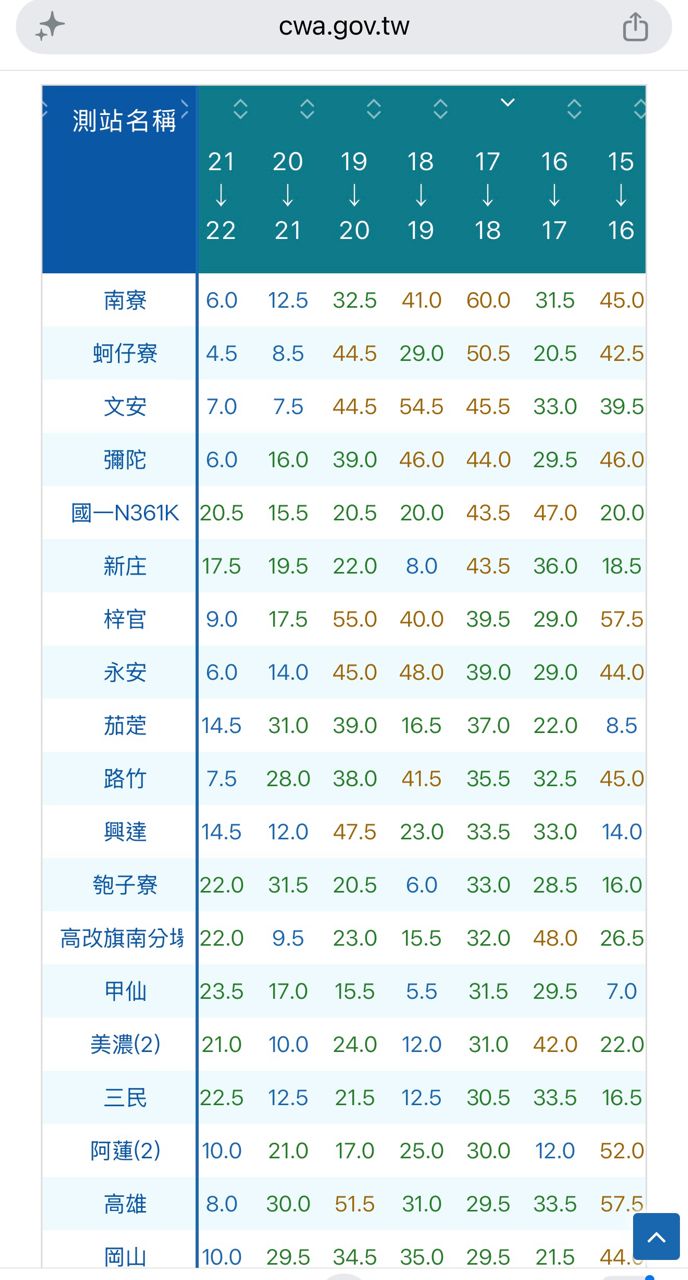Tap the cwa.gov.tw address bar
688x1280 pixels.
click(x=344, y=27)
